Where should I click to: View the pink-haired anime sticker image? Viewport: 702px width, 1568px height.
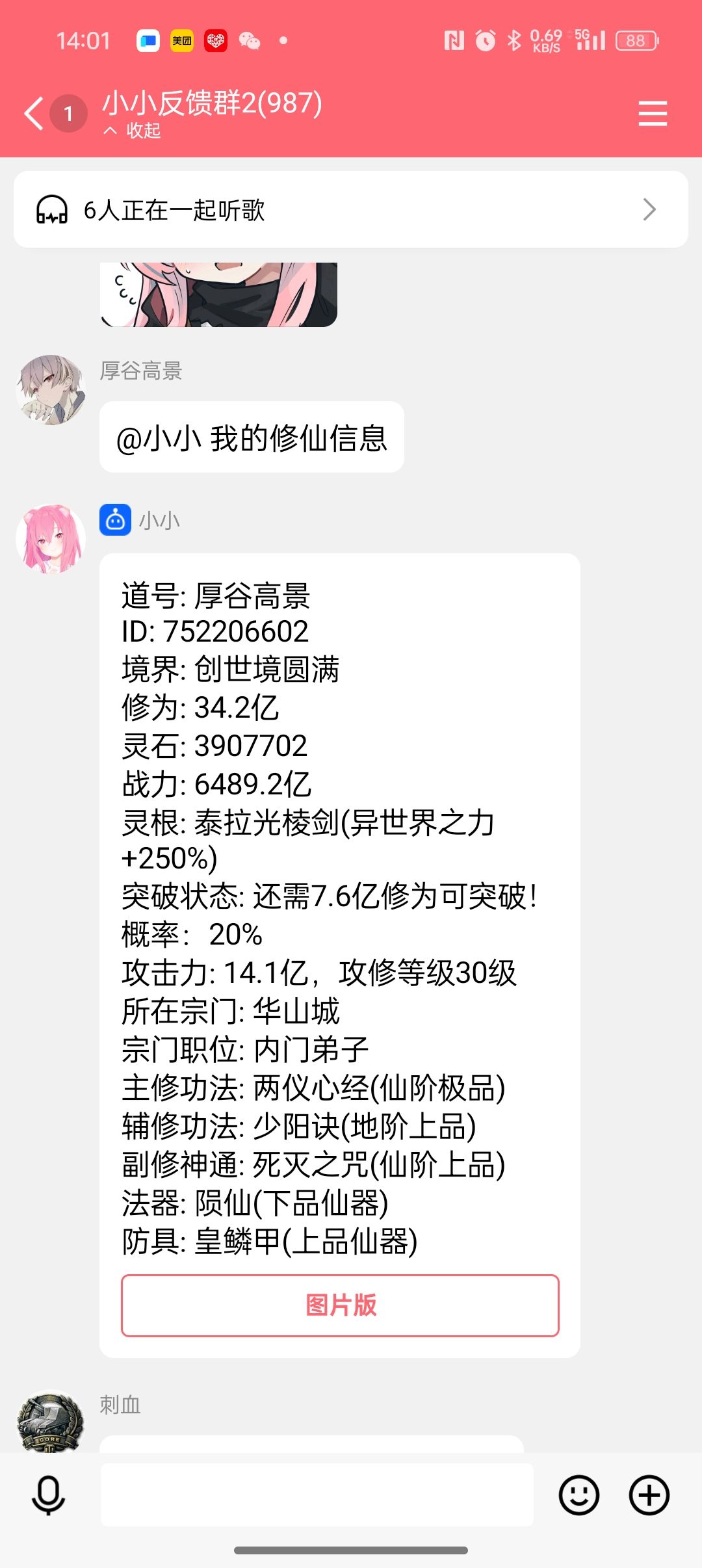coord(219,294)
